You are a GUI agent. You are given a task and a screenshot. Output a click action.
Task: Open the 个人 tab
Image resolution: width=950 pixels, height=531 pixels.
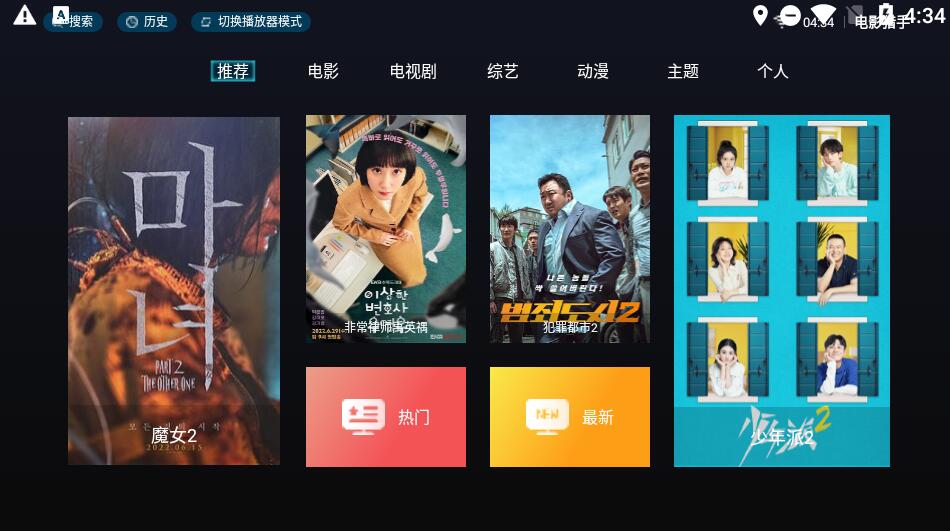(773, 71)
